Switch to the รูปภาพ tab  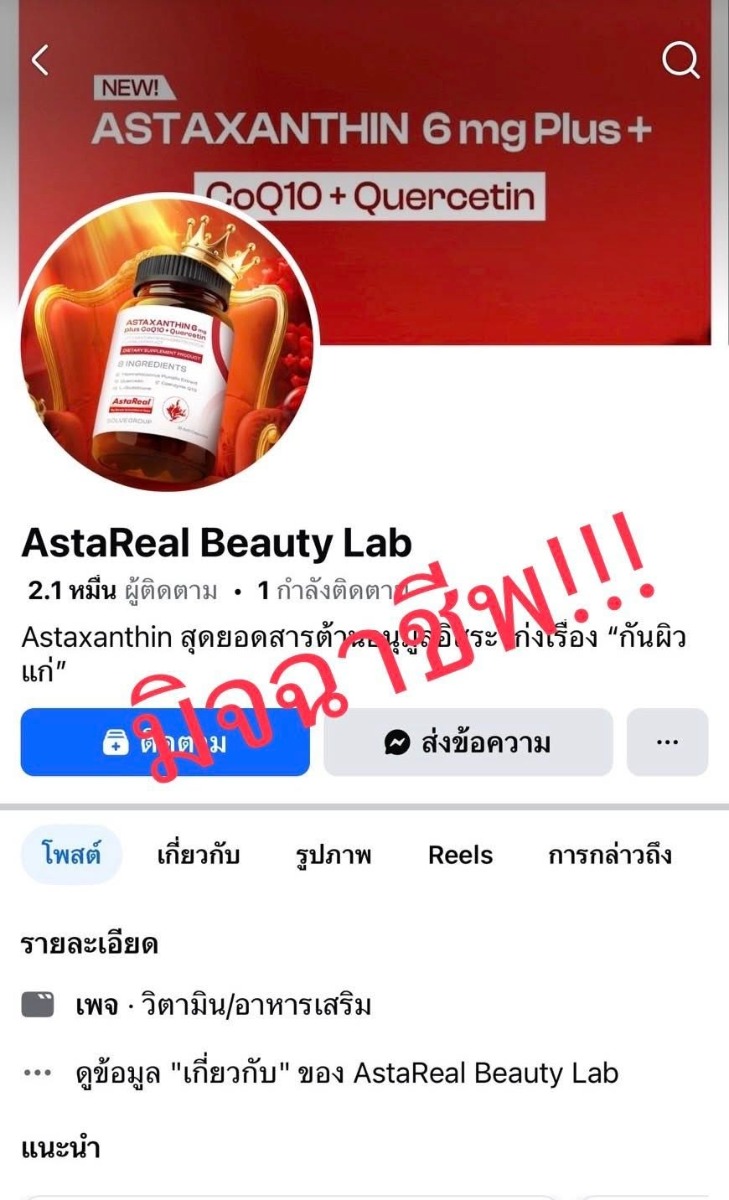[333, 855]
